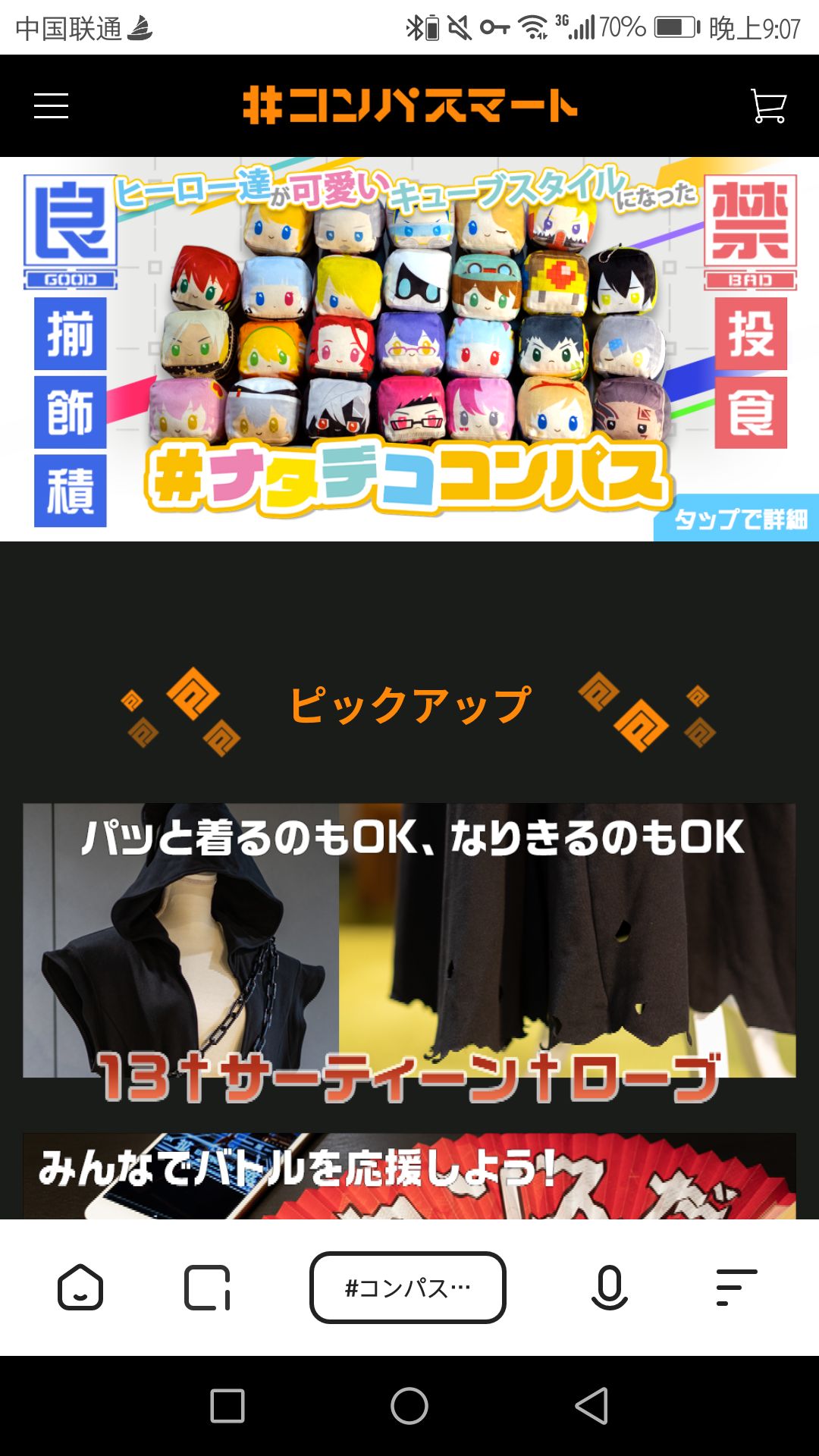Viewport: 819px width, 1456px height.
Task: Go back with the system back button
Action: click(x=591, y=1406)
